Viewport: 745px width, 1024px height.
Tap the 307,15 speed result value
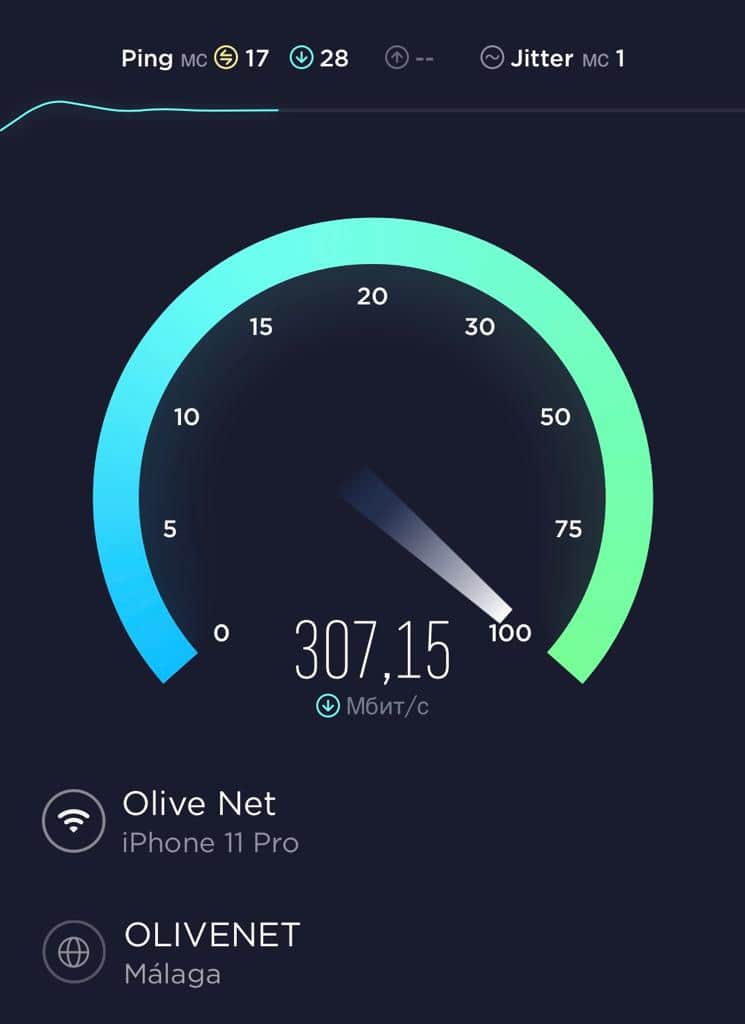coord(372,650)
